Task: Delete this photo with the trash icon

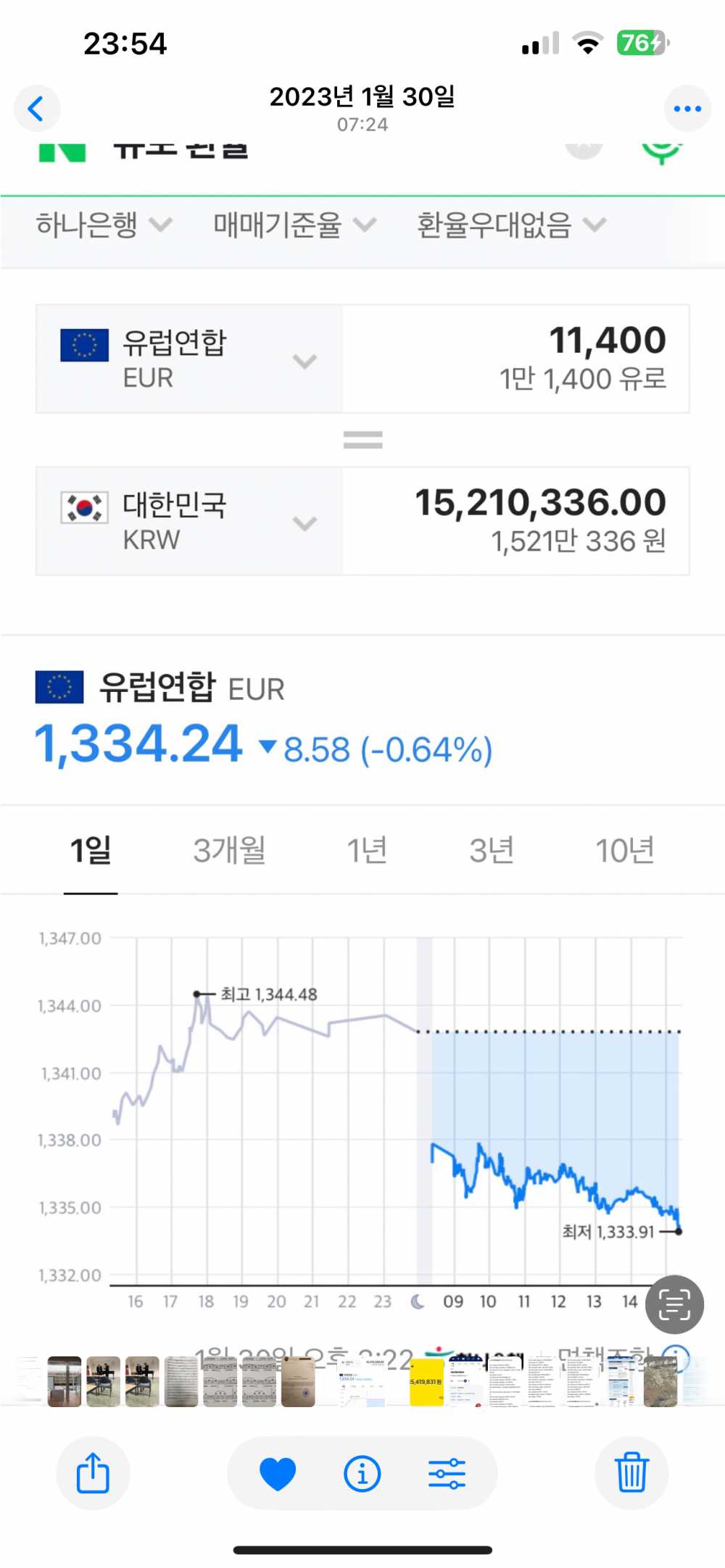Action: 631,1473
